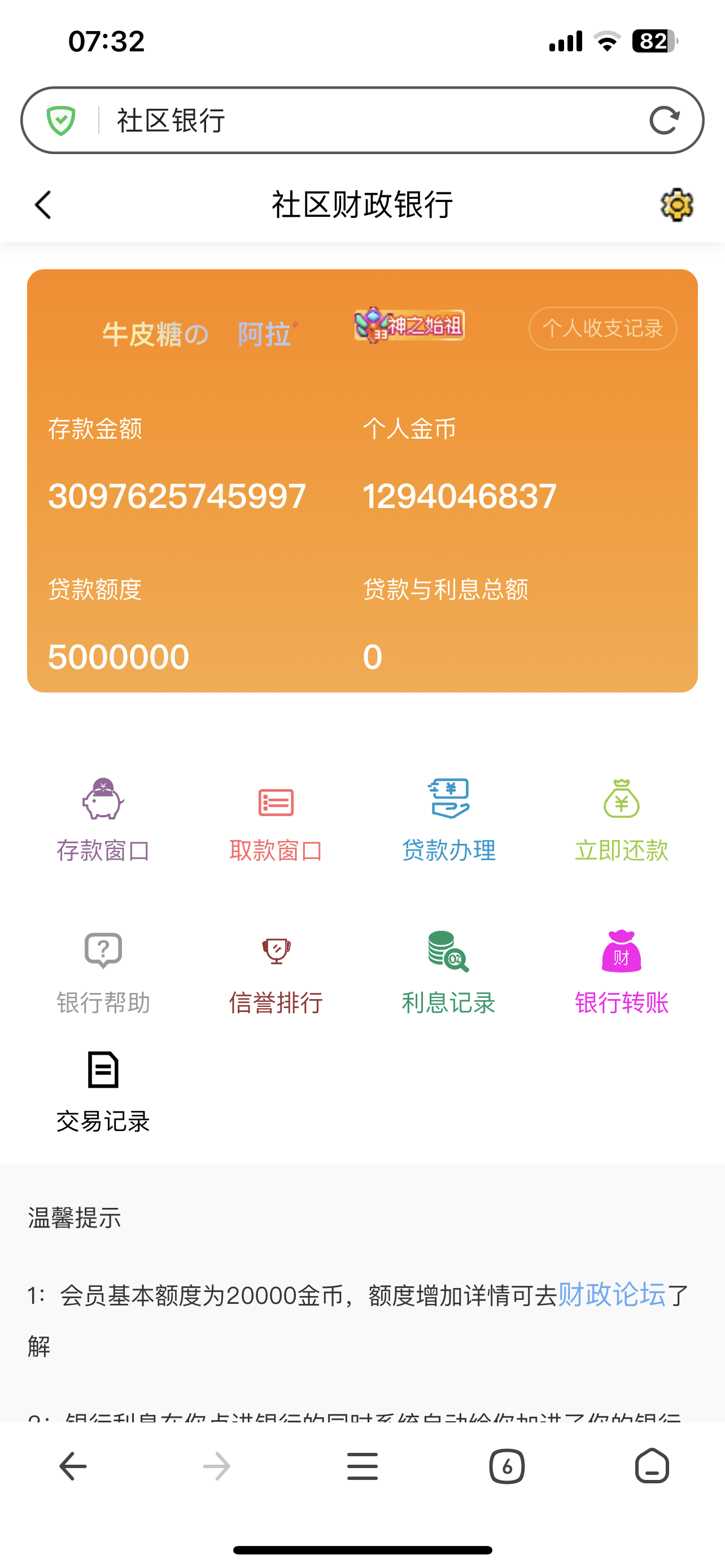725x1568 pixels.
Task: Open 取款窗口 withdrawal window
Action: pos(276,818)
